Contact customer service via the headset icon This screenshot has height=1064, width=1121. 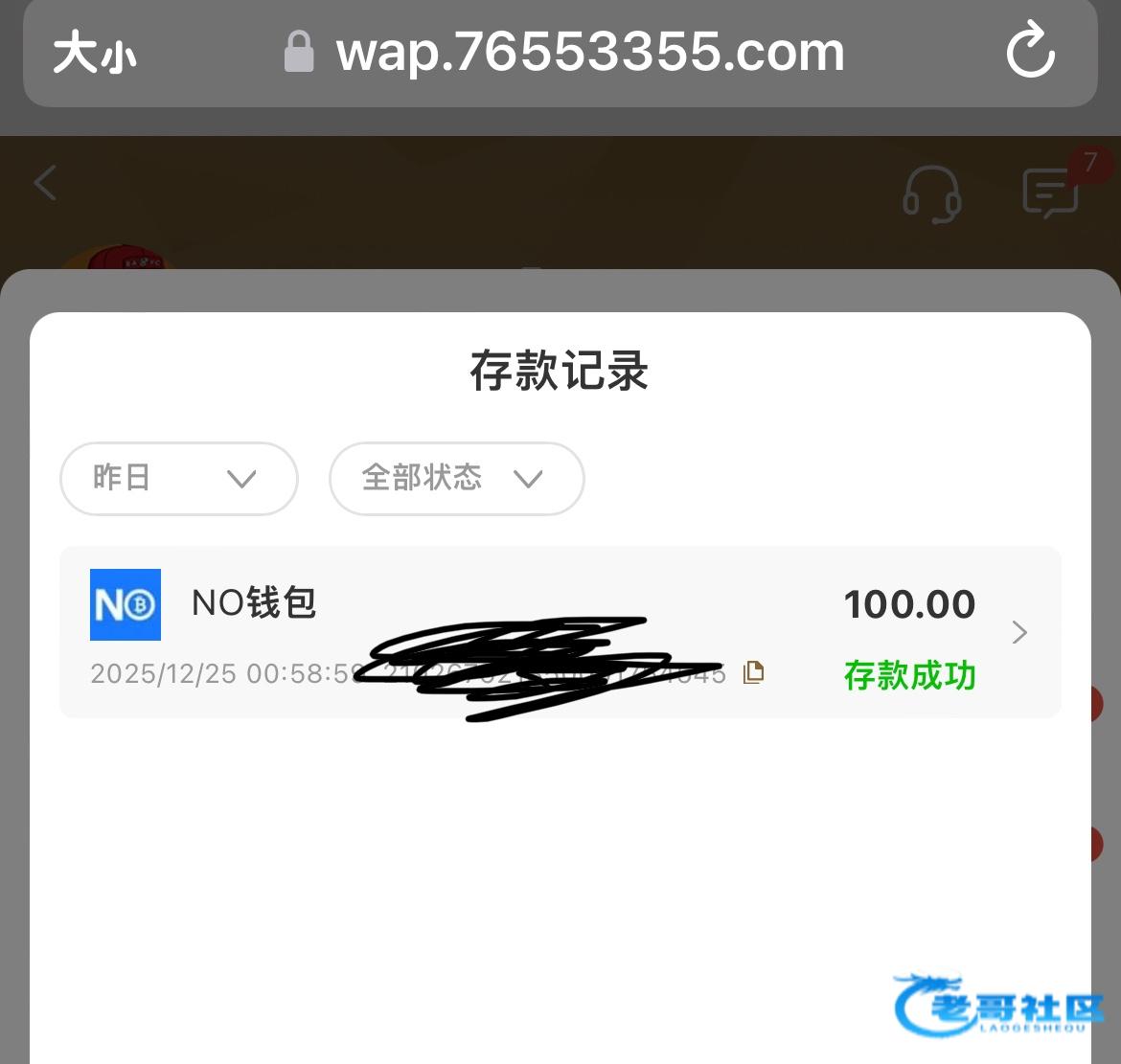click(931, 194)
